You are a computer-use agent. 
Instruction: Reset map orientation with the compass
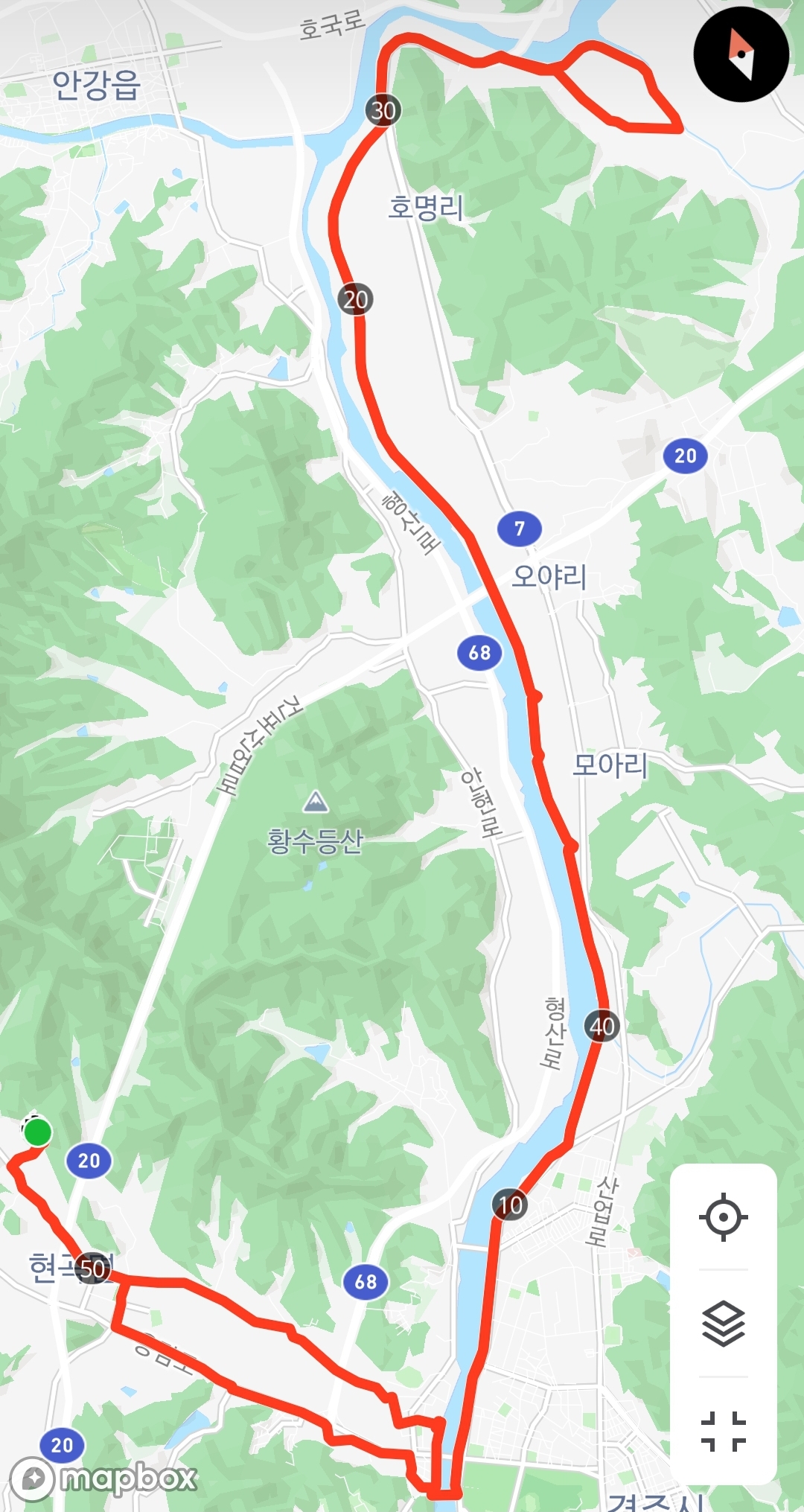pos(741,54)
